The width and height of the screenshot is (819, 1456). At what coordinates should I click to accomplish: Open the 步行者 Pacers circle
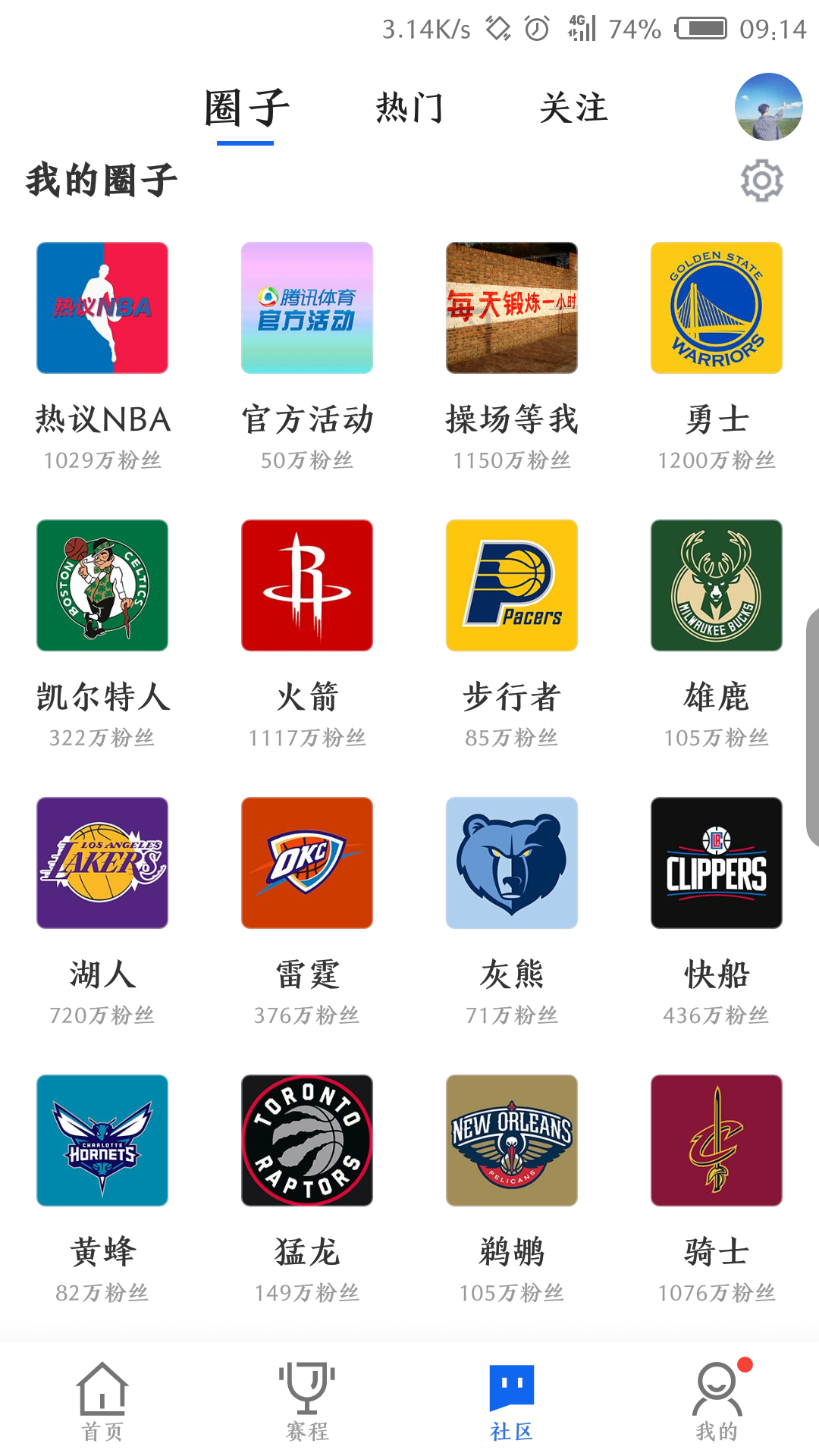pyautogui.click(x=512, y=585)
